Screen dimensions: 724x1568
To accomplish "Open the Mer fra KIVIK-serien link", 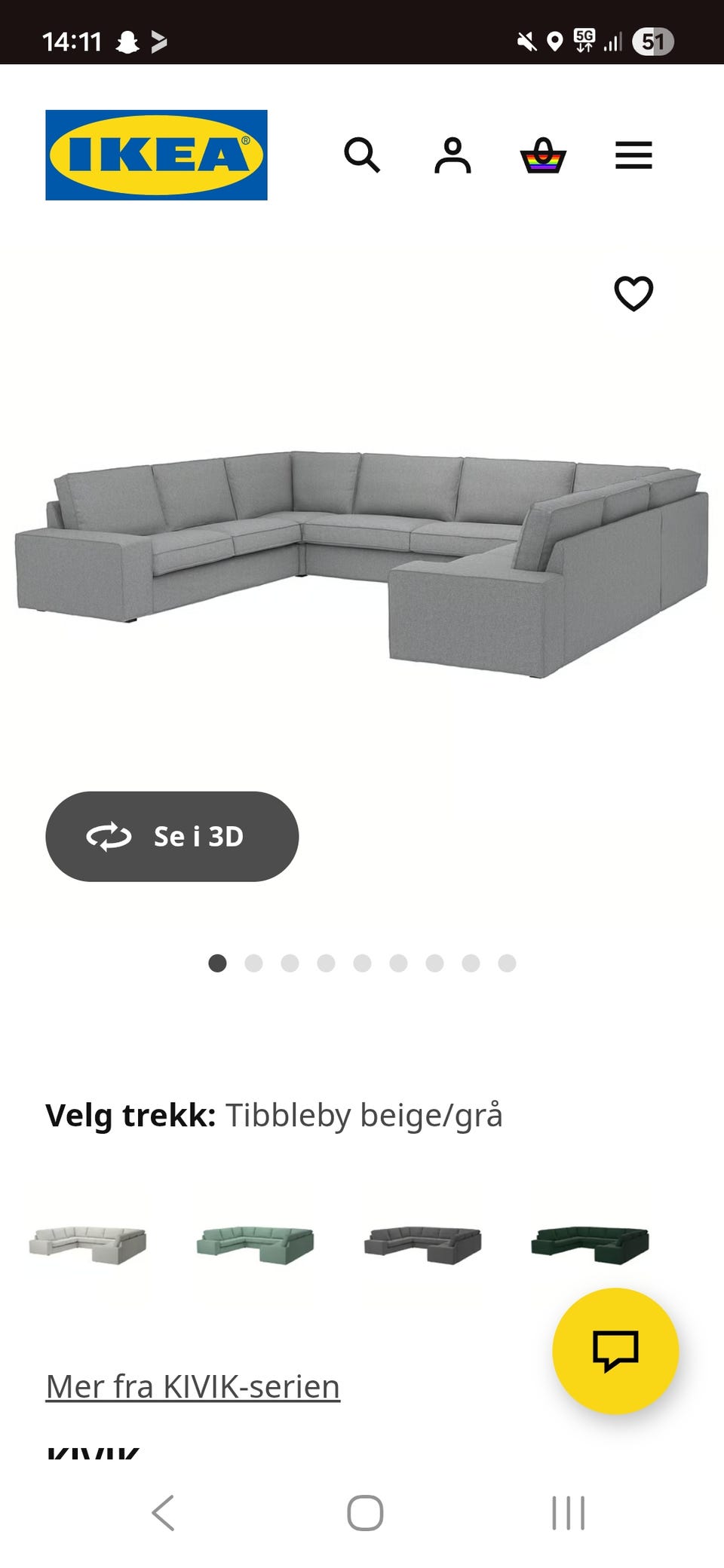I will (x=193, y=1386).
